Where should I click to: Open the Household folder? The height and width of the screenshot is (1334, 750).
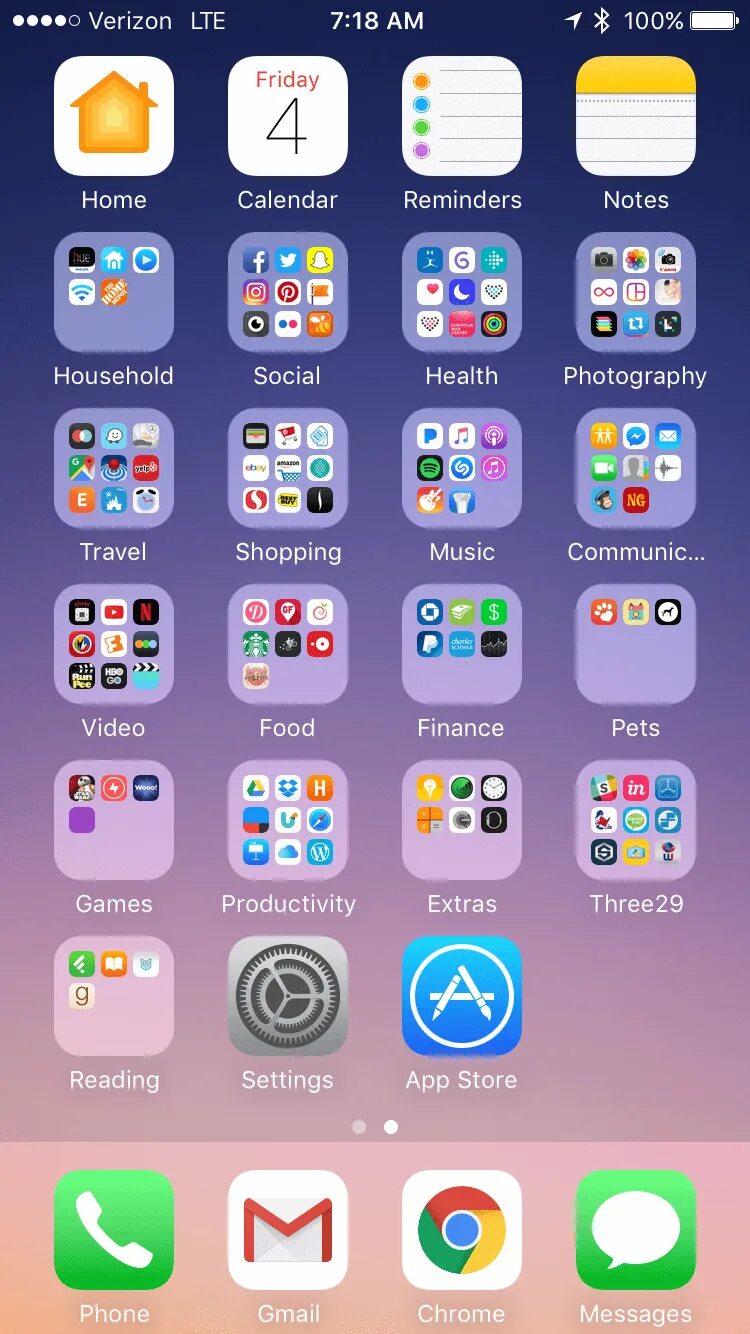point(114,292)
